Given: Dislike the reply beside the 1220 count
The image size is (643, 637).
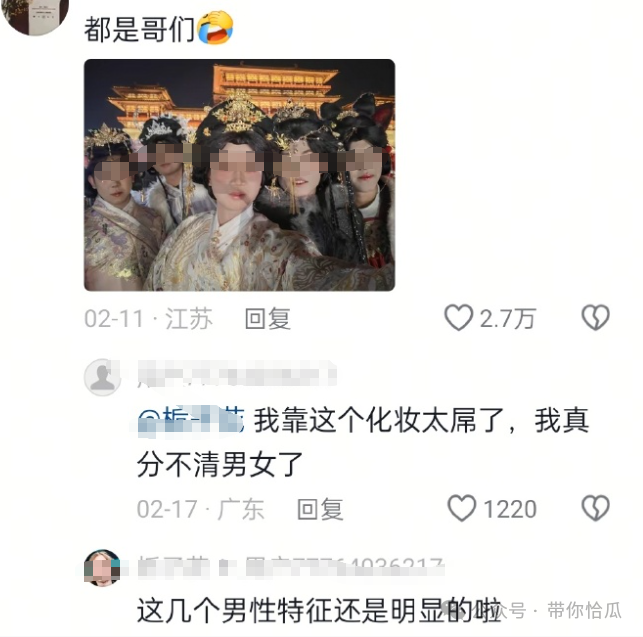Looking at the screenshot, I should [x=596, y=509].
